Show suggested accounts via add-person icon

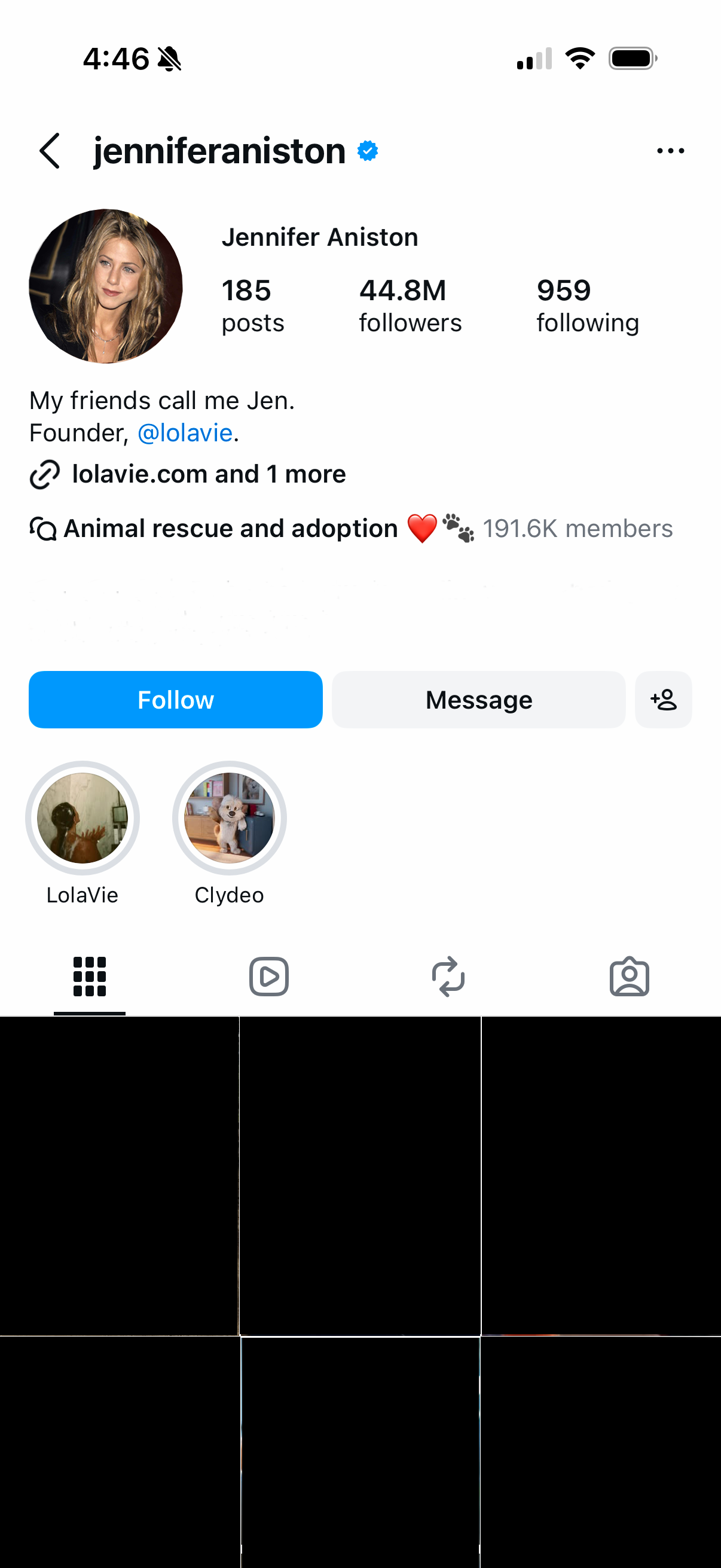pyautogui.click(x=663, y=700)
